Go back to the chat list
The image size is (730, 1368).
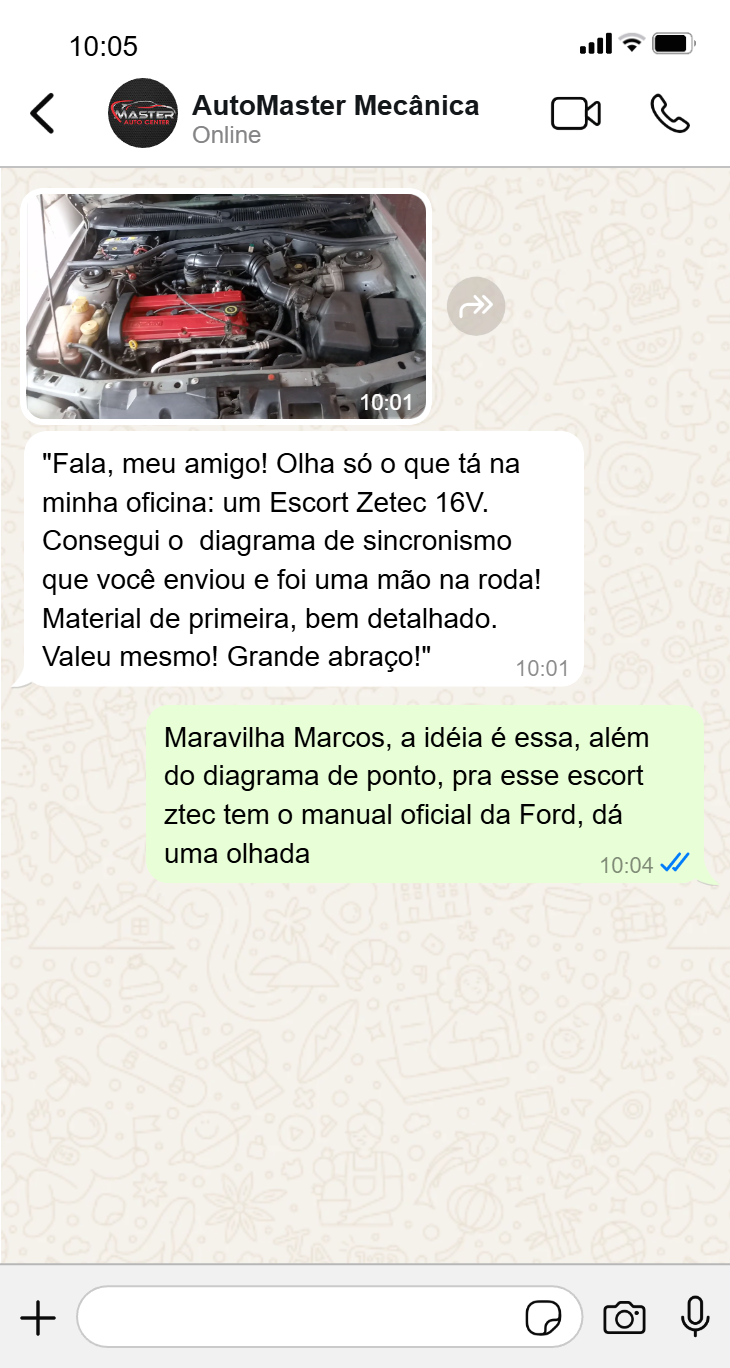click(x=42, y=114)
